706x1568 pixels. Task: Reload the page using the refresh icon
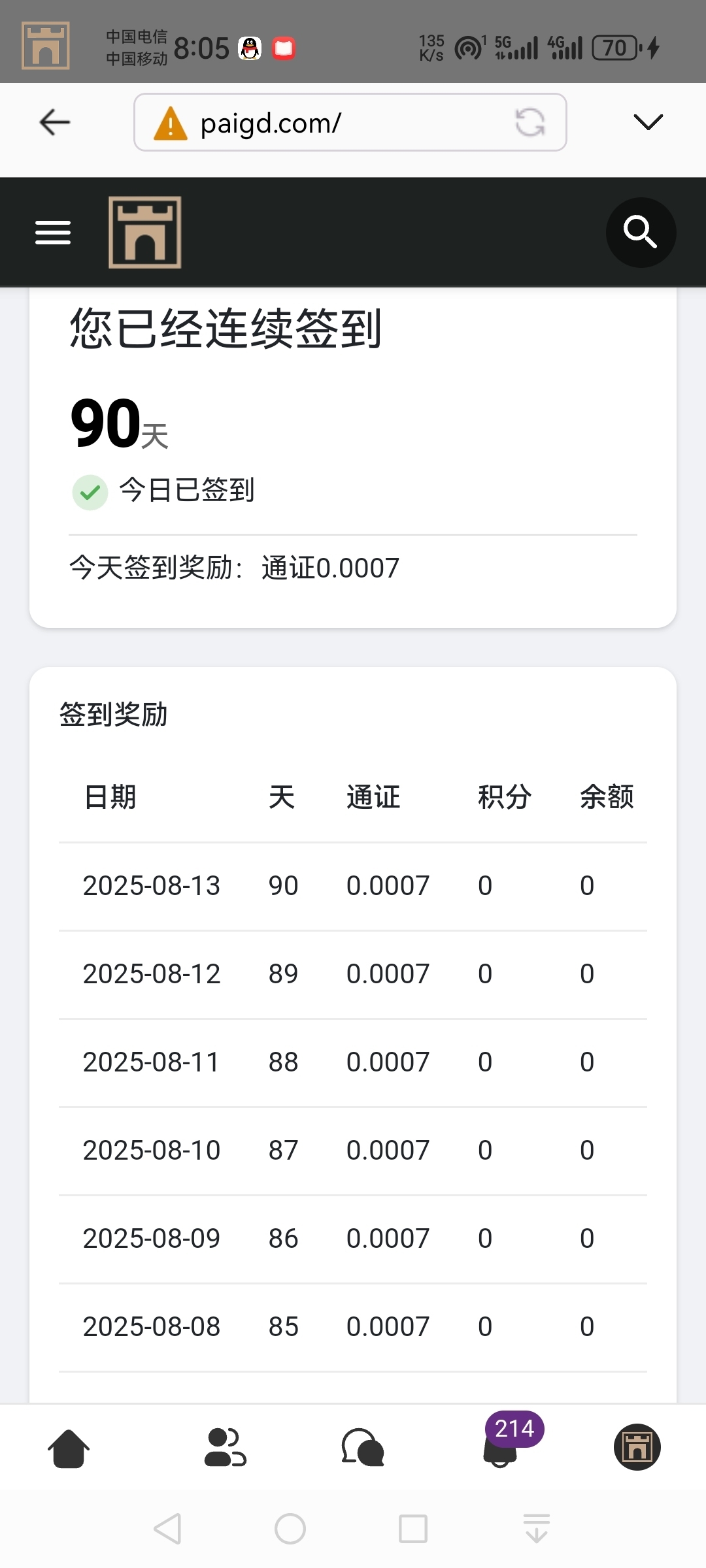point(530,122)
